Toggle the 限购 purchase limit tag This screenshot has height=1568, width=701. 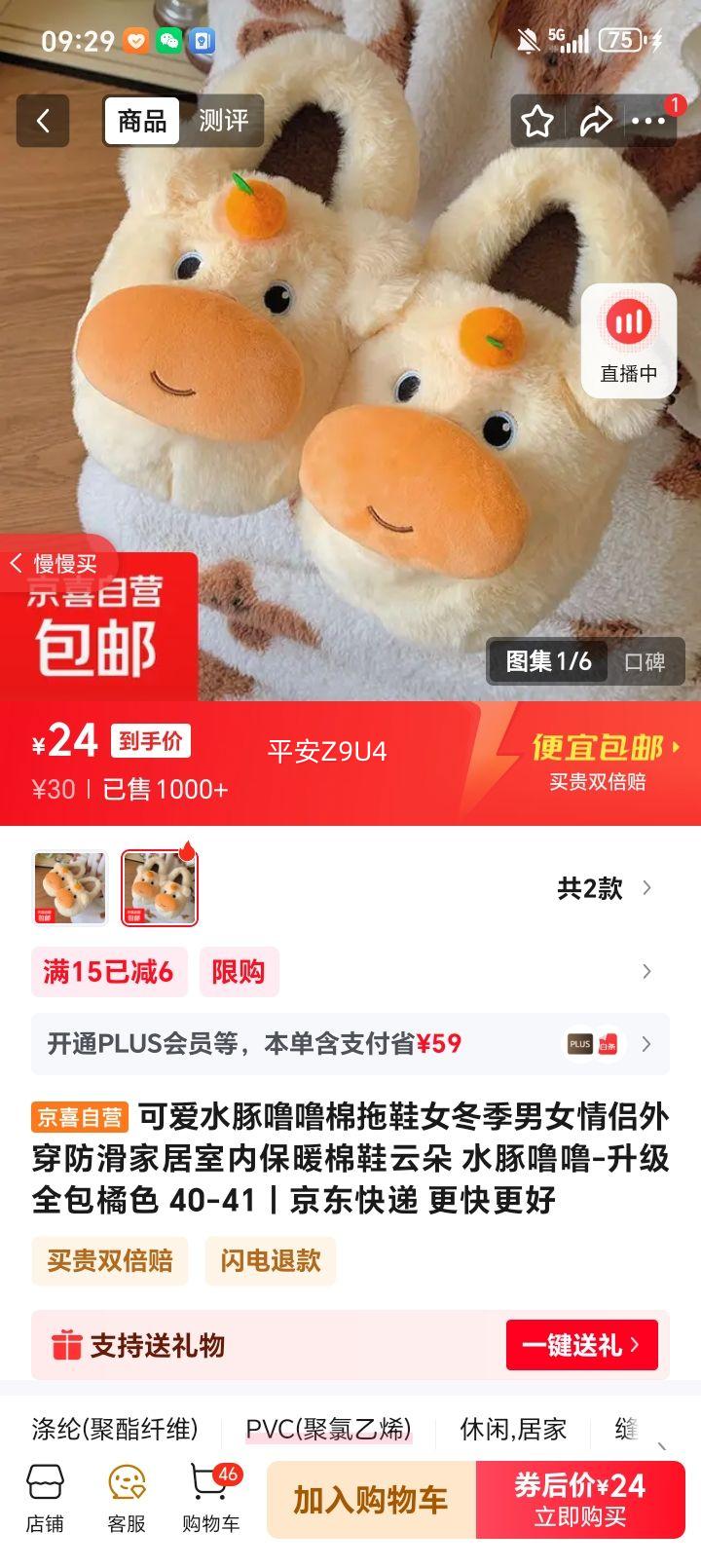(240, 971)
